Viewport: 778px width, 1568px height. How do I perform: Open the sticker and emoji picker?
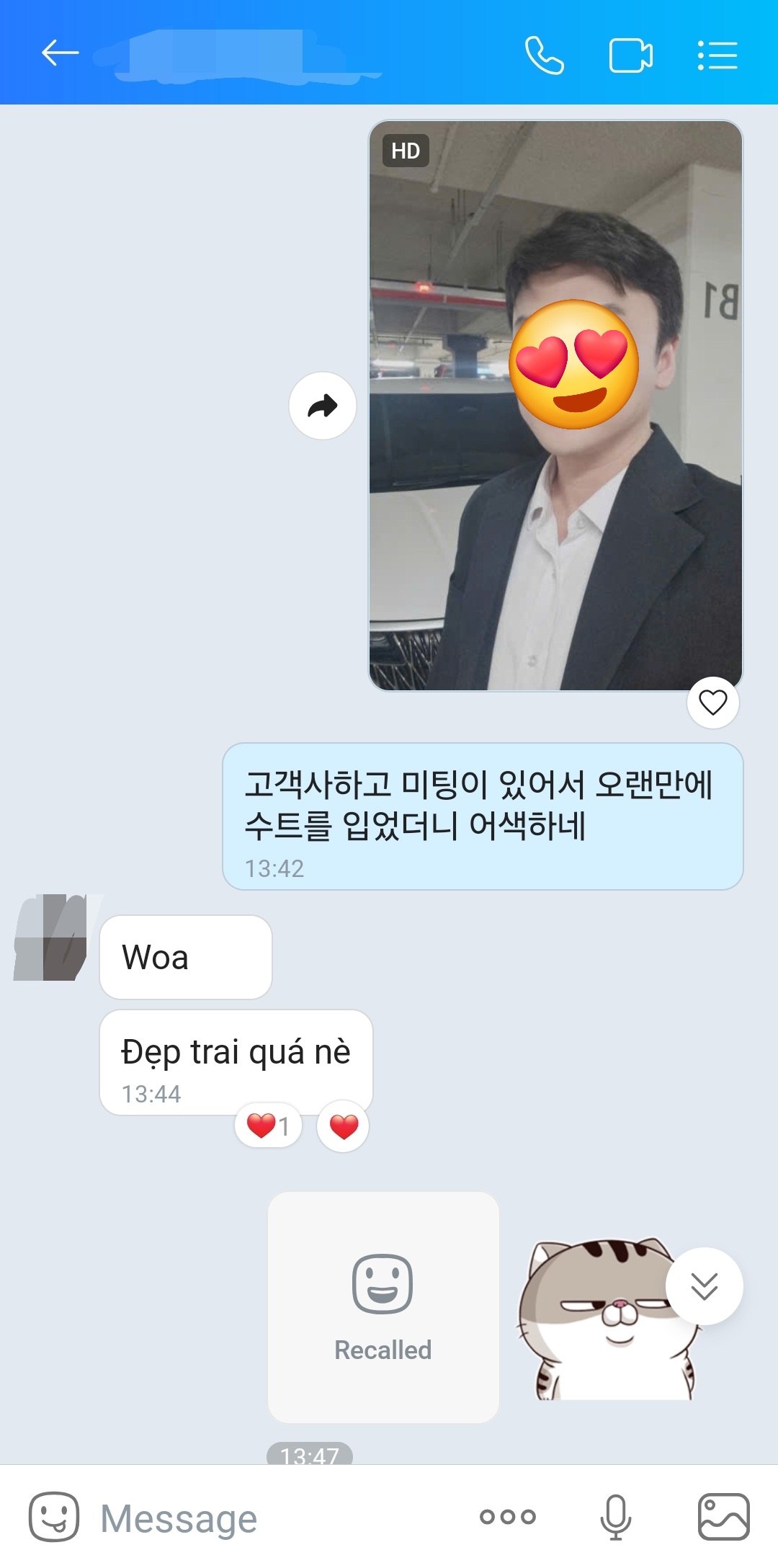53,1516
